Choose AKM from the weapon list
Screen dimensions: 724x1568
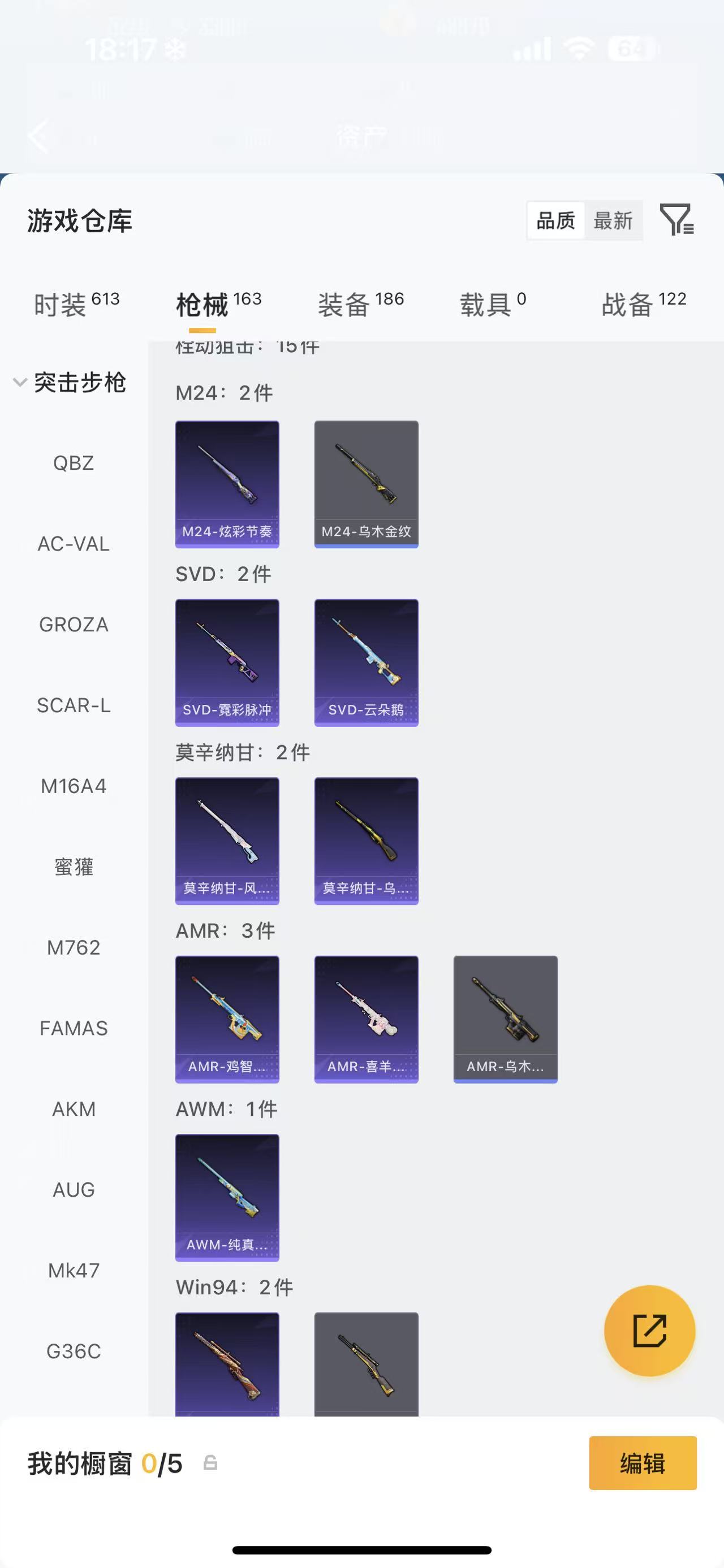74,1109
